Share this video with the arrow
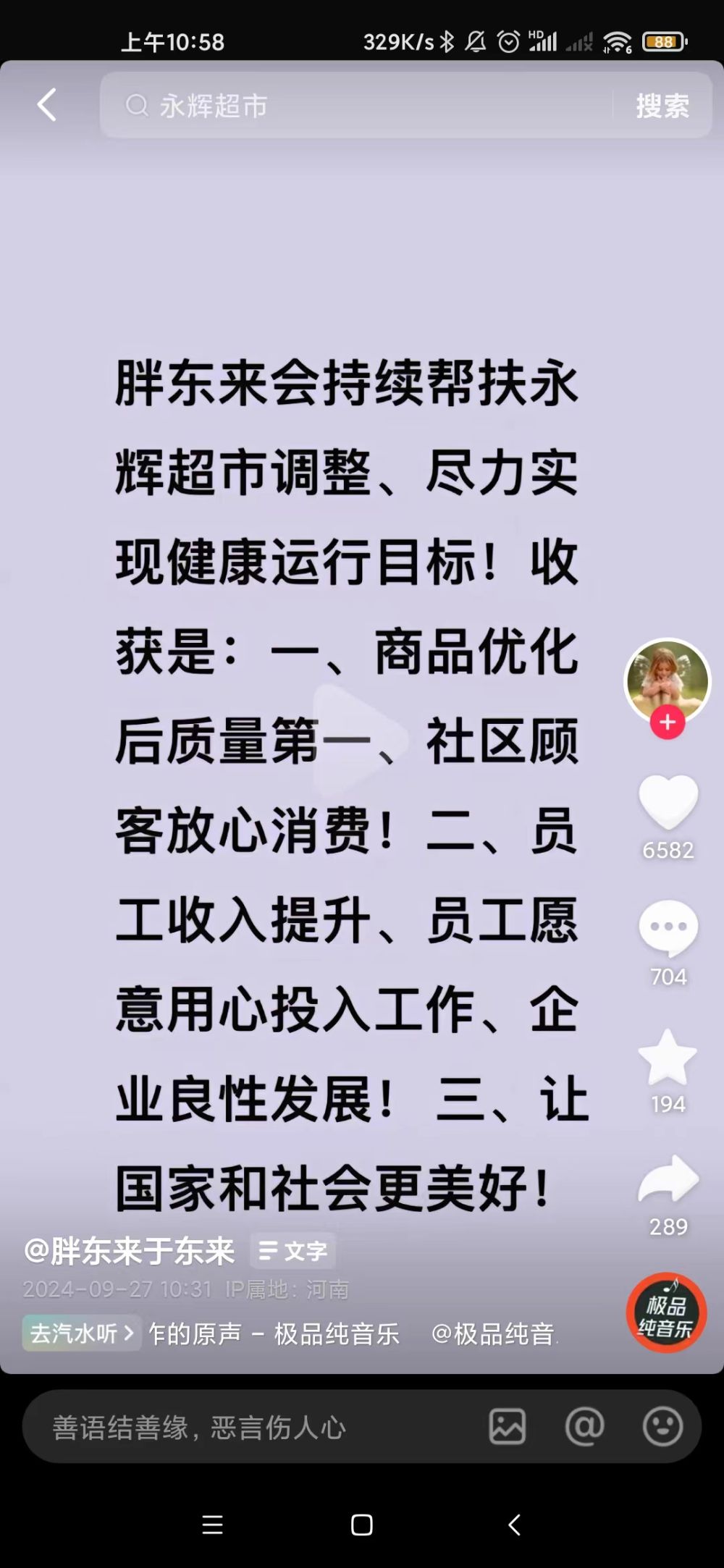Viewport: 724px width, 1568px height. click(668, 1180)
